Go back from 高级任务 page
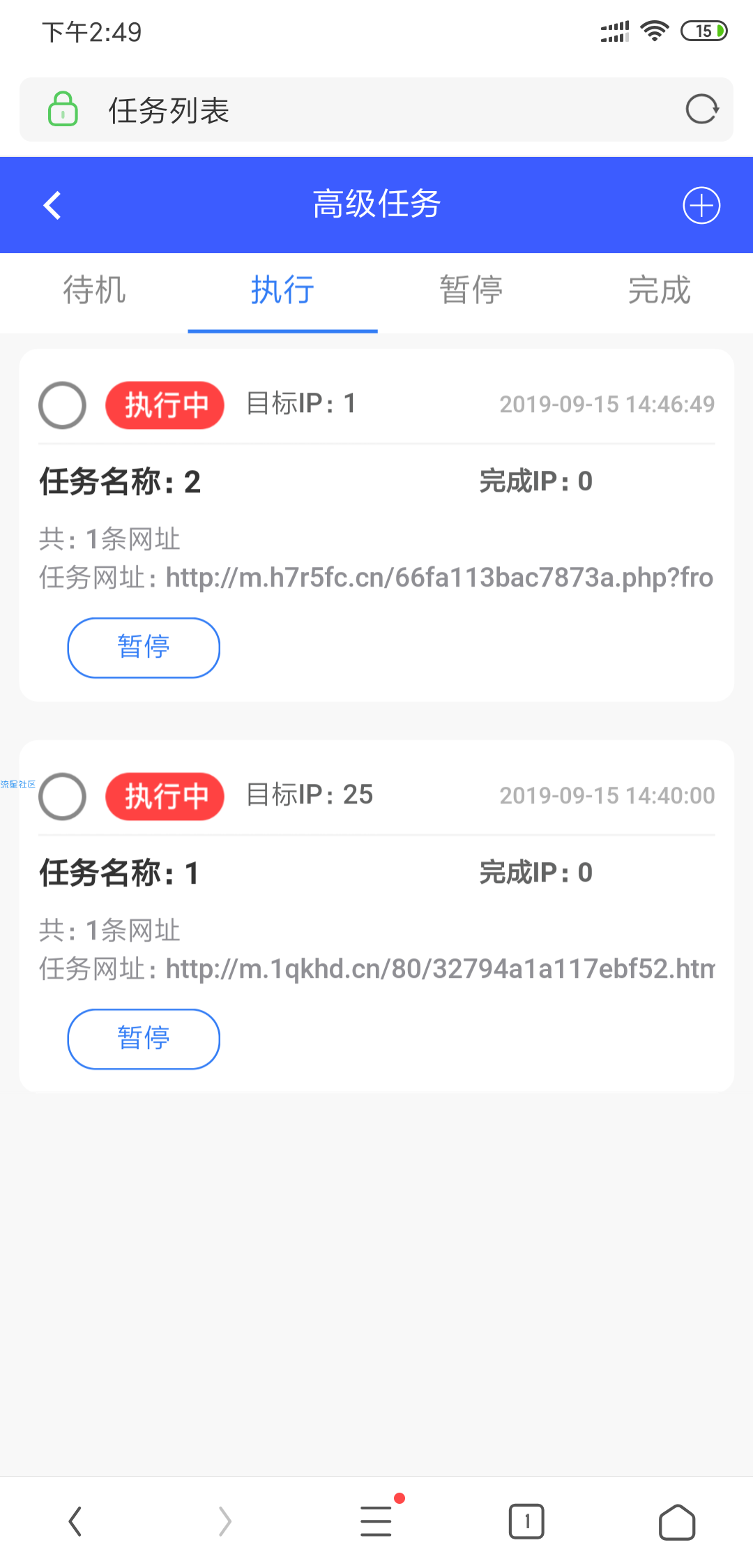Screen dimensions: 753x1568 pos(52,205)
